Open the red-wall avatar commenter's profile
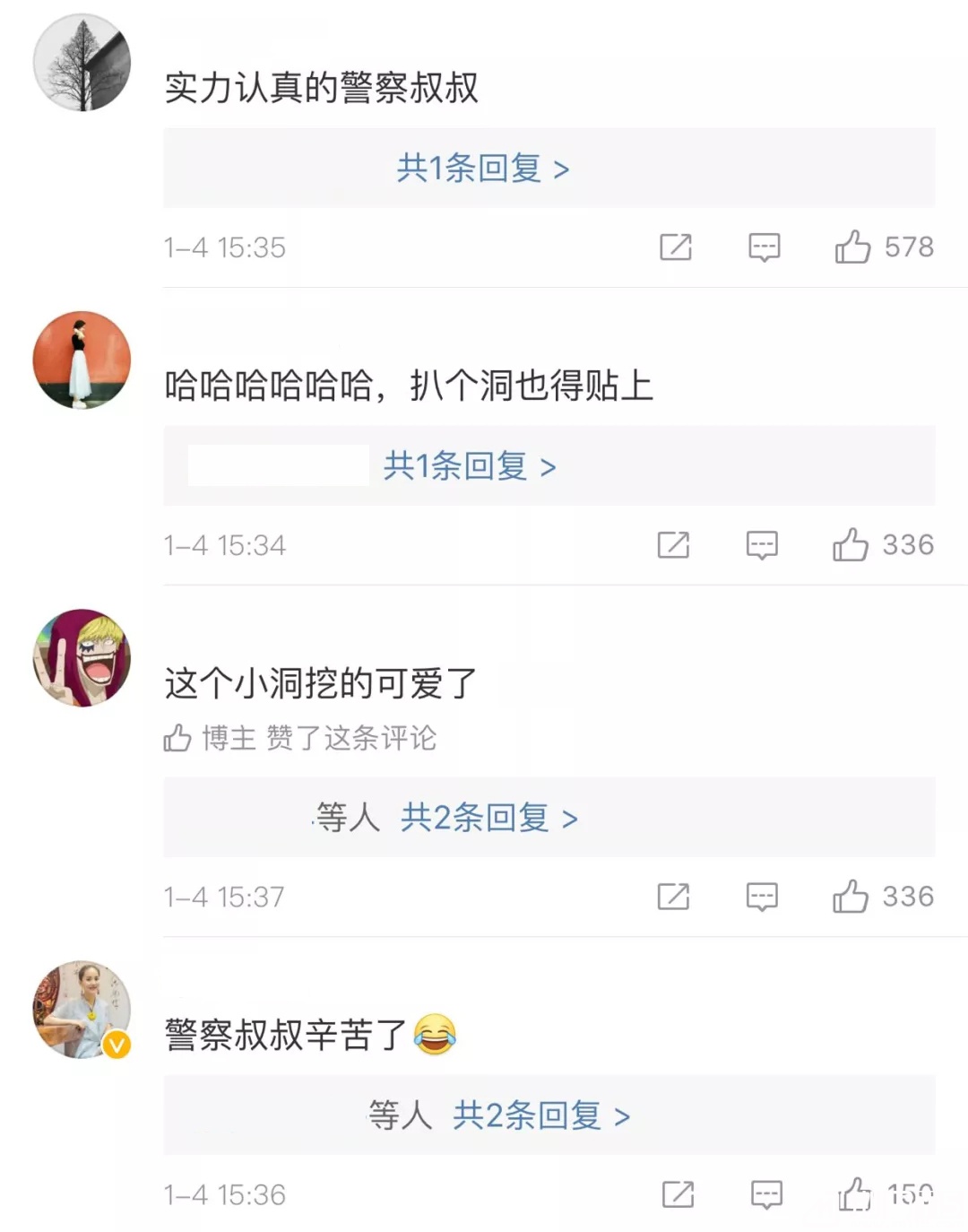Image resolution: width=968 pixels, height=1232 pixels. point(82,360)
